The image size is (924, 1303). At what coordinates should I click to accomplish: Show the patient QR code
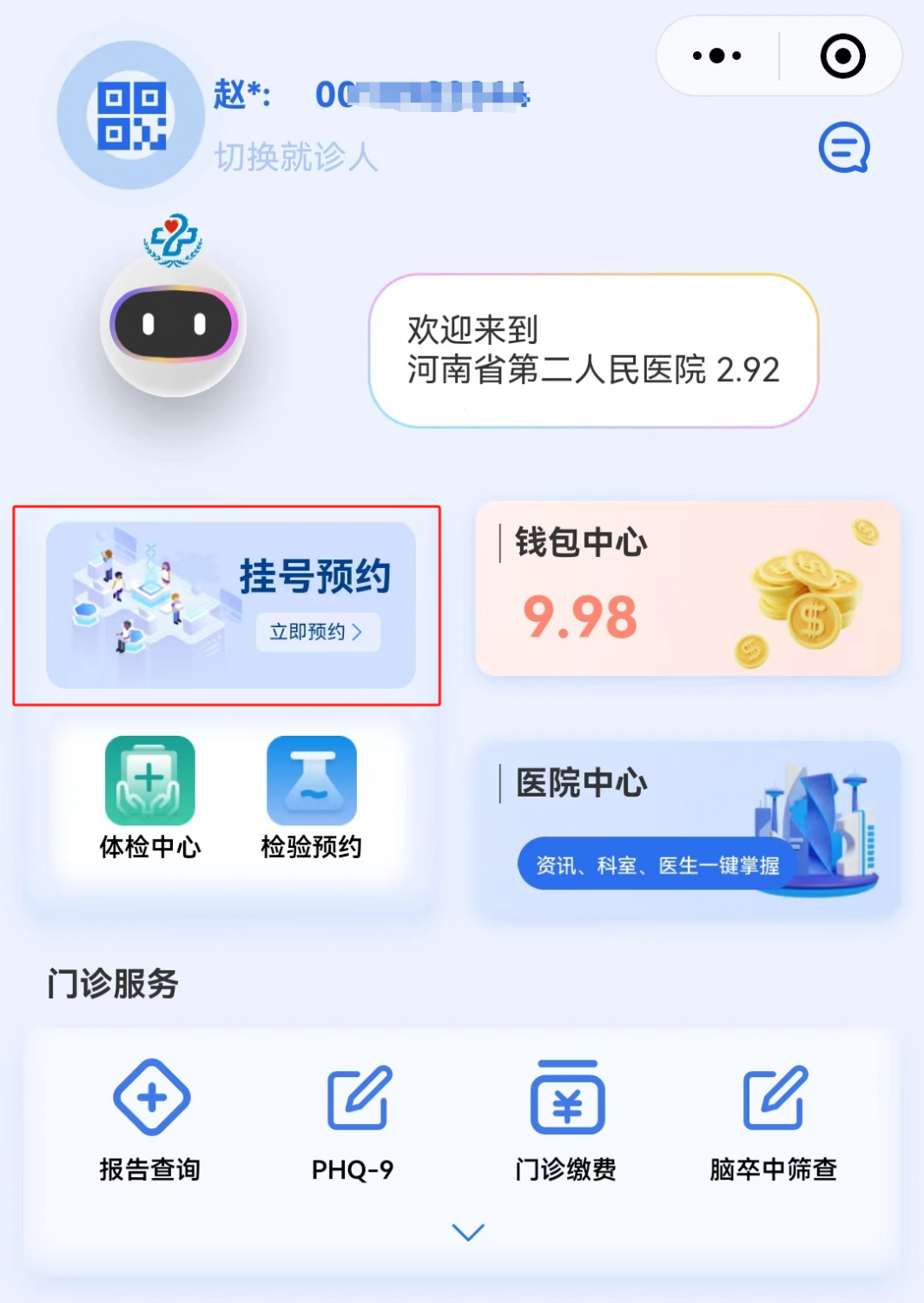point(131,116)
